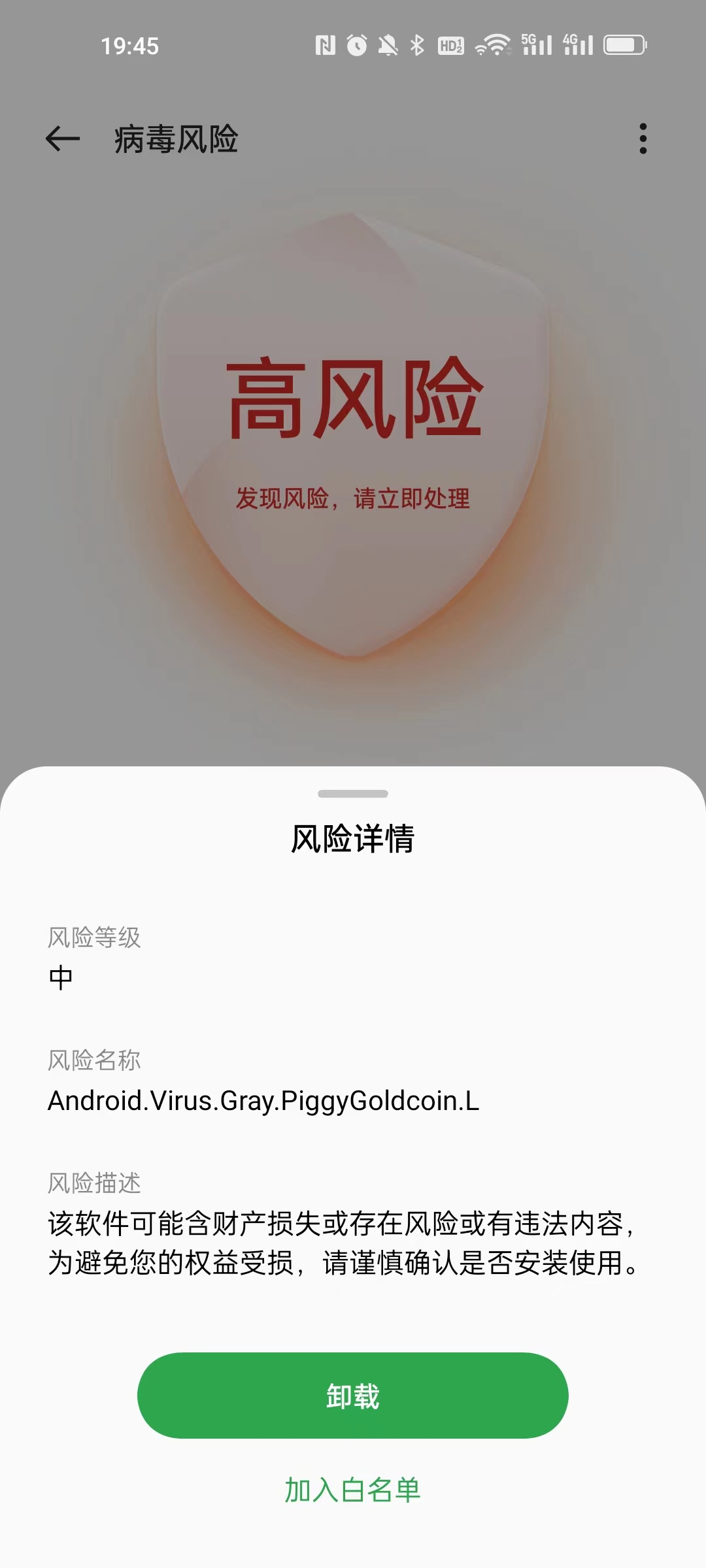Open the three-dot overflow menu
Image resolution: width=706 pixels, height=1568 pixels.
click(644, 139)
